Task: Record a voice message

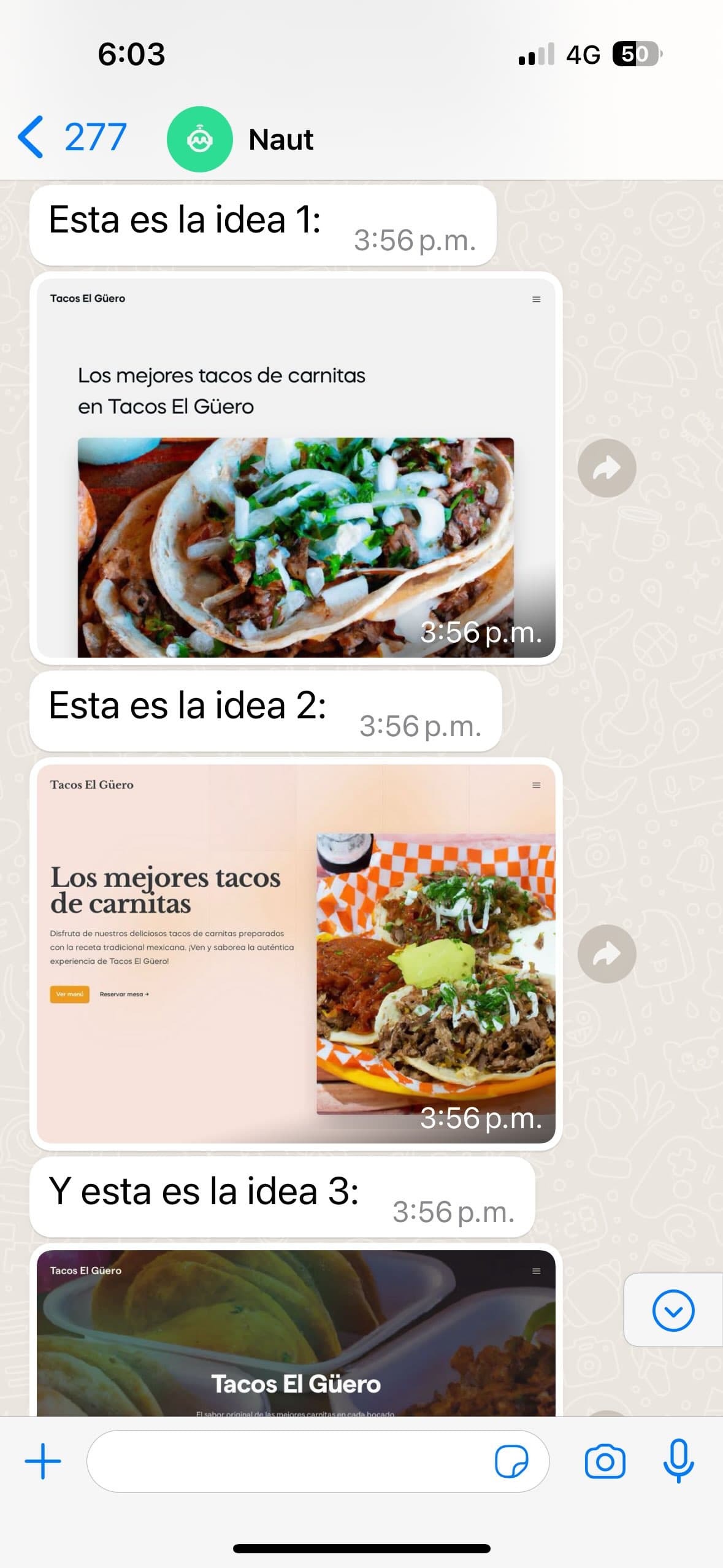Action: point(678,1461)
